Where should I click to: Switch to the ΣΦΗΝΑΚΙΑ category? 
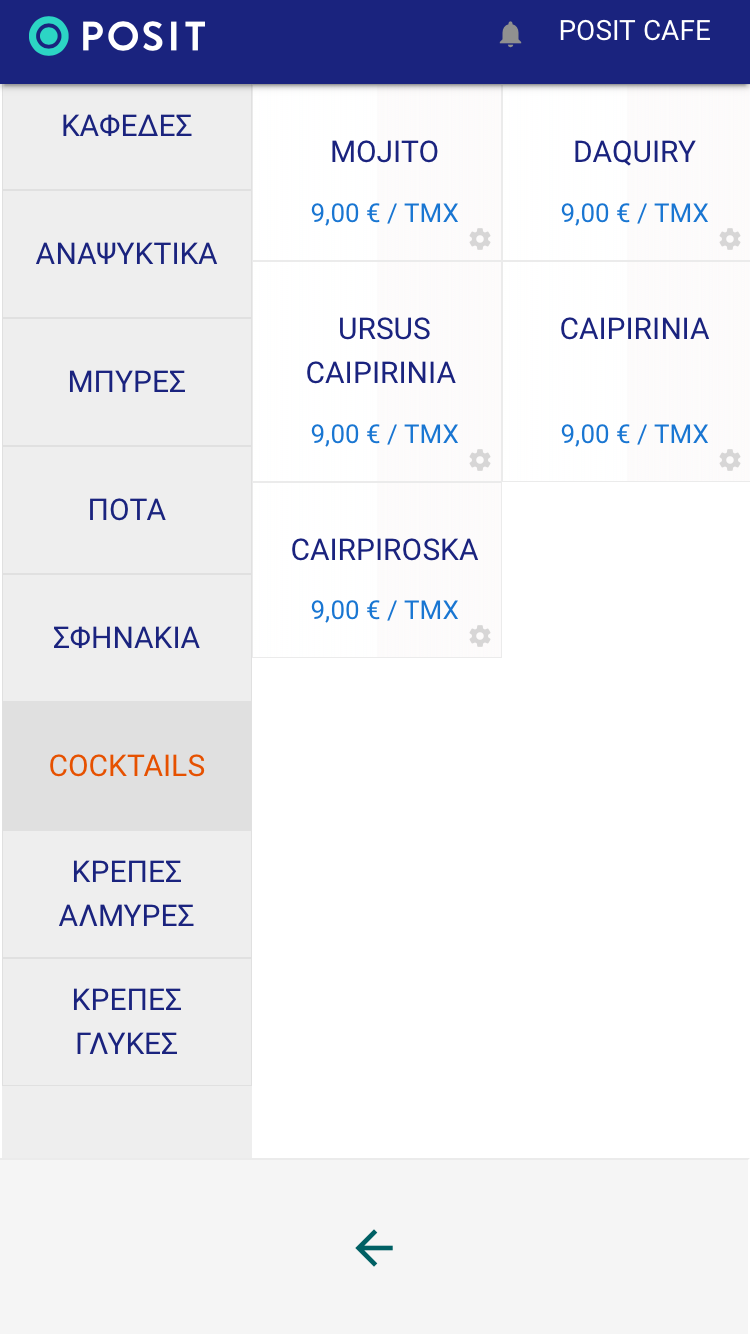(127, 638)
